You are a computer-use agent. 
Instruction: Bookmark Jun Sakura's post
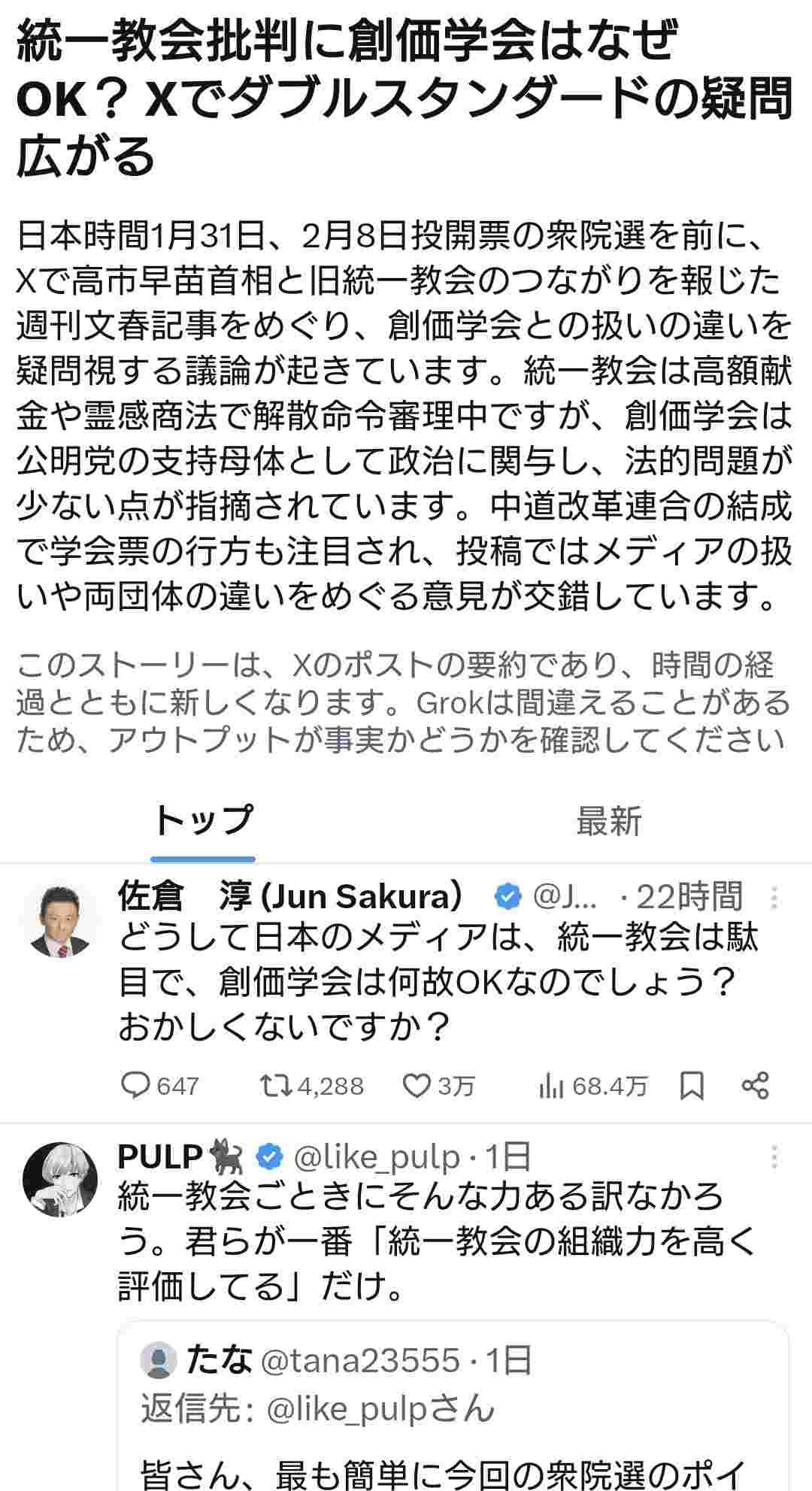(692, 1086)
